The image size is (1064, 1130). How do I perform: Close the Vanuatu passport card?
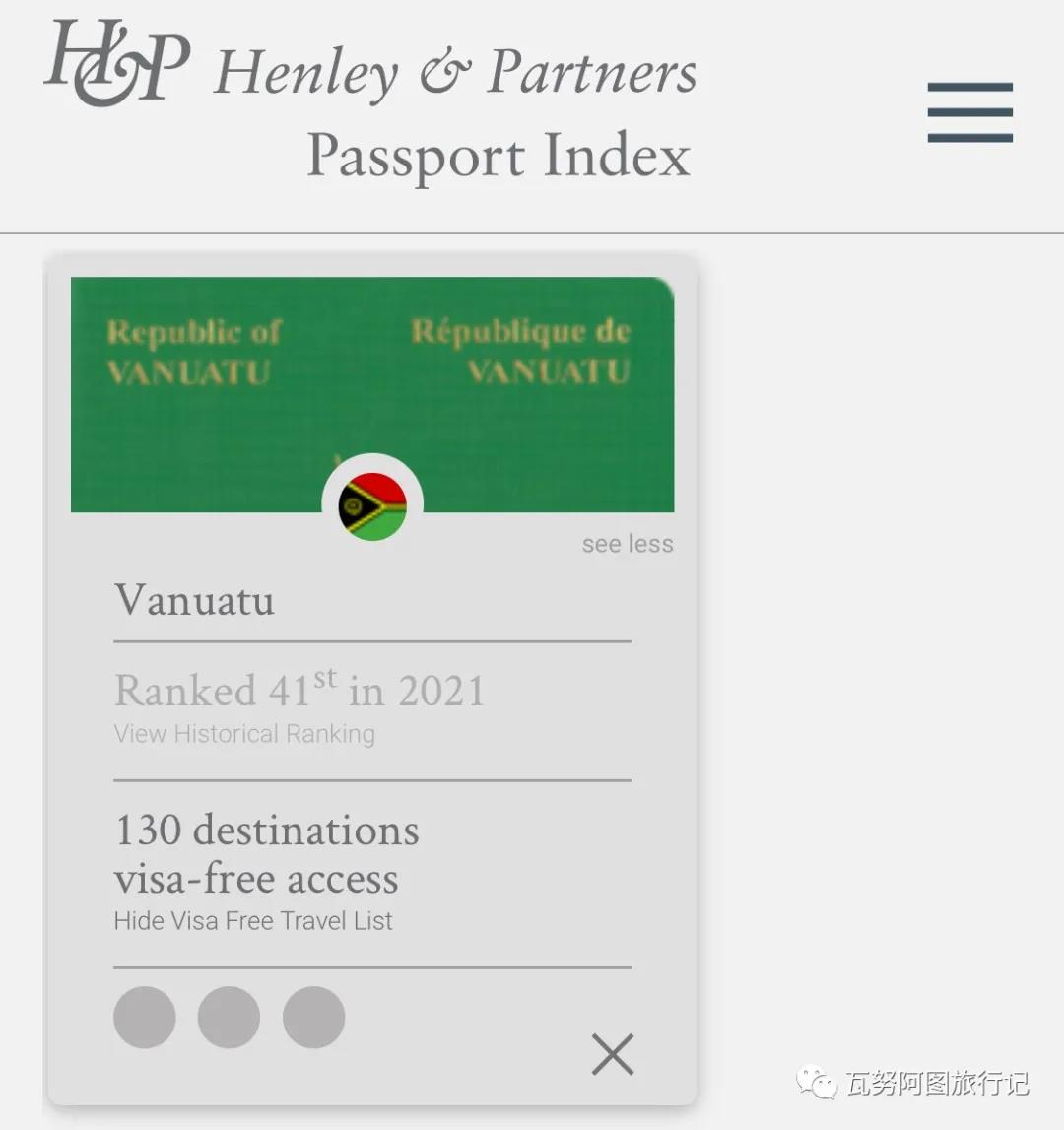click(612, 1054)
